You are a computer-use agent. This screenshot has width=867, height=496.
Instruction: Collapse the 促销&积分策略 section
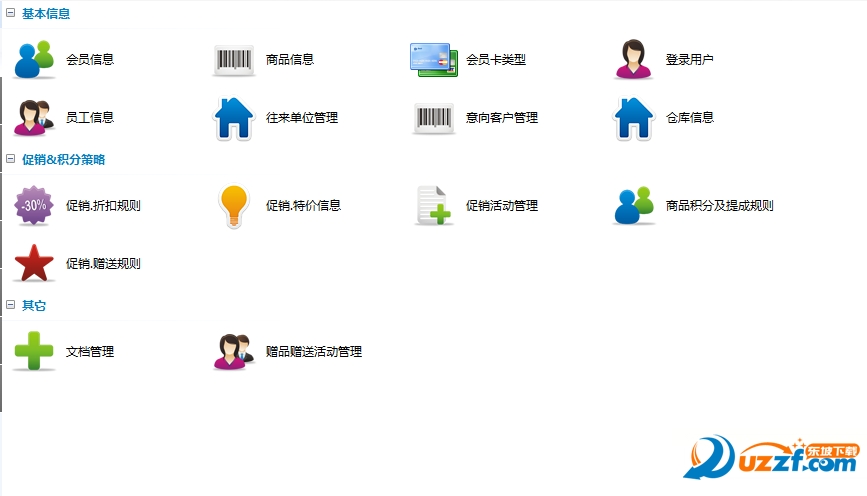pyautogui.click(x=11, y=159)
